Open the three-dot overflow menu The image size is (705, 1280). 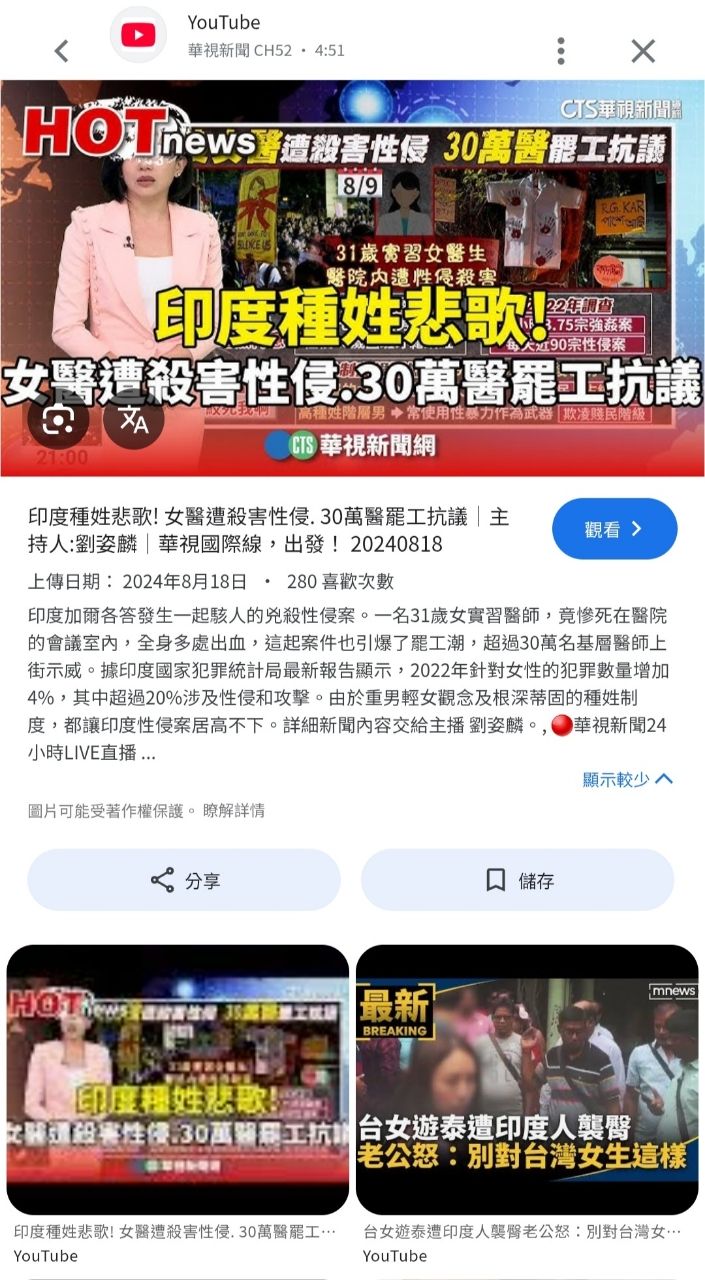[x=561, y=50]
